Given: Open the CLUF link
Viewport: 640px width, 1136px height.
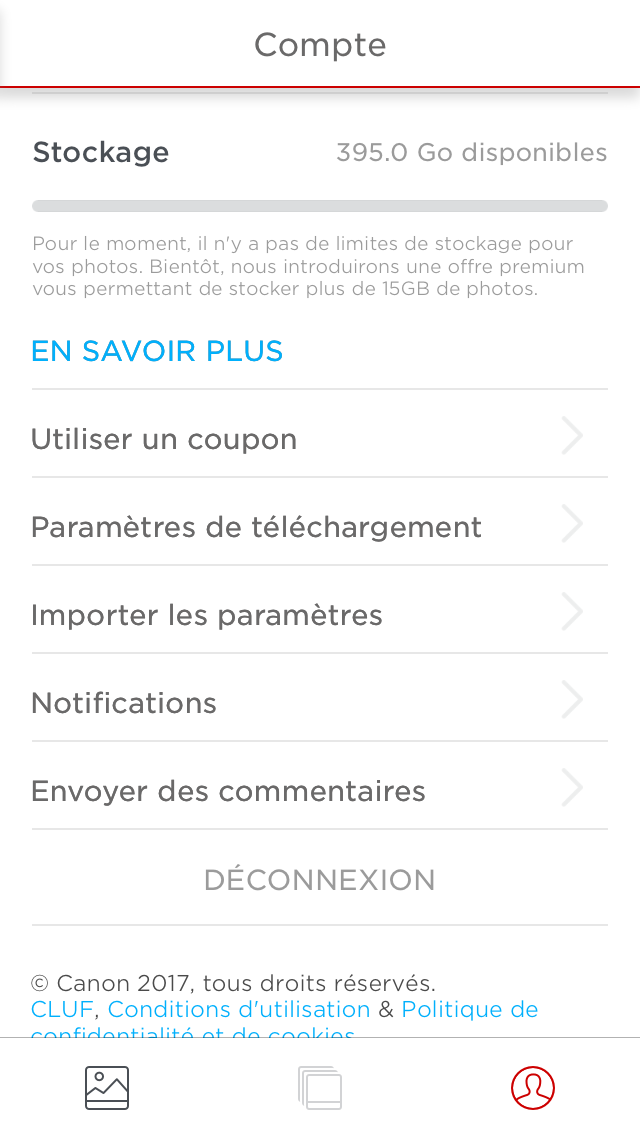Looking at the screenshot, I should pos(62,1010).
